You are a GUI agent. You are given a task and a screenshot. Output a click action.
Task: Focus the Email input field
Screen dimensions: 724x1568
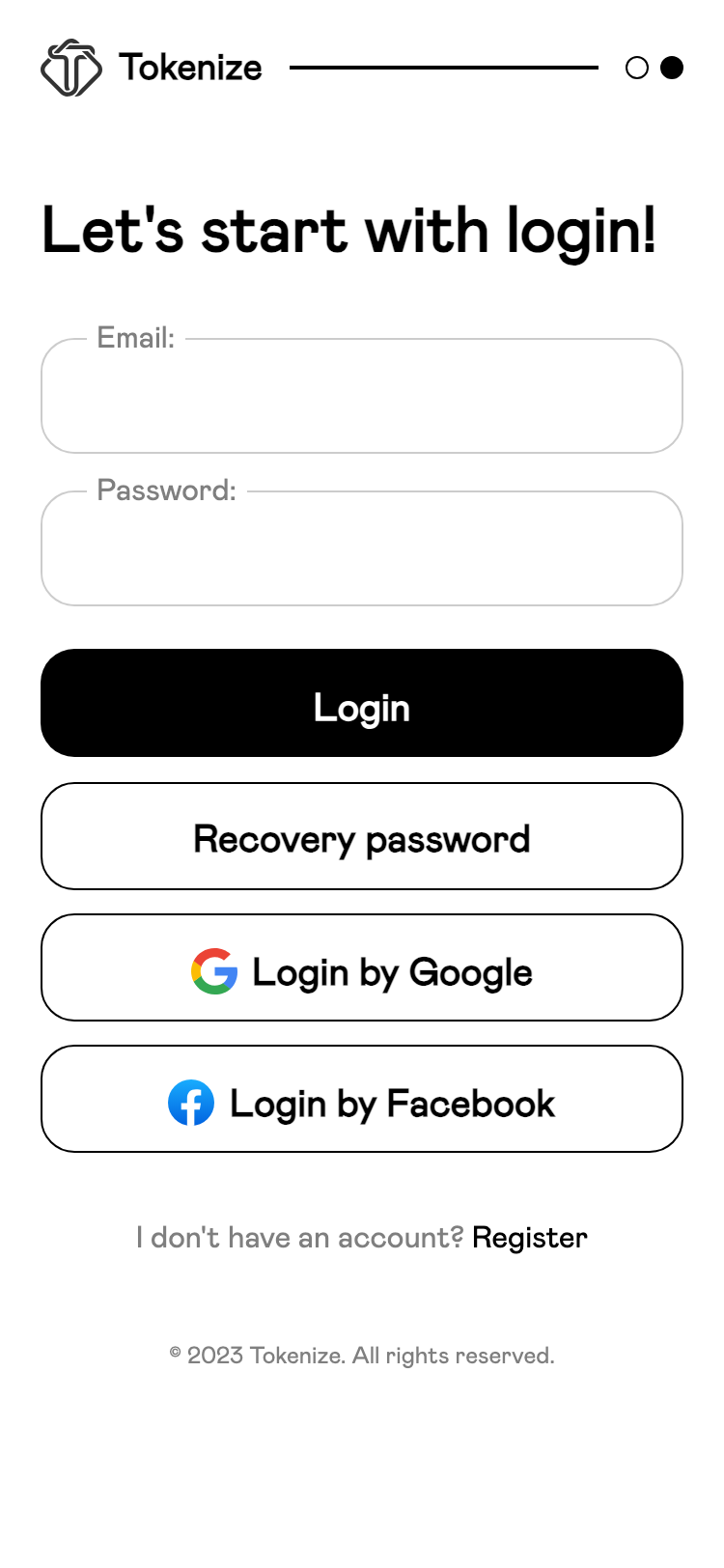(x=362, y=401)
